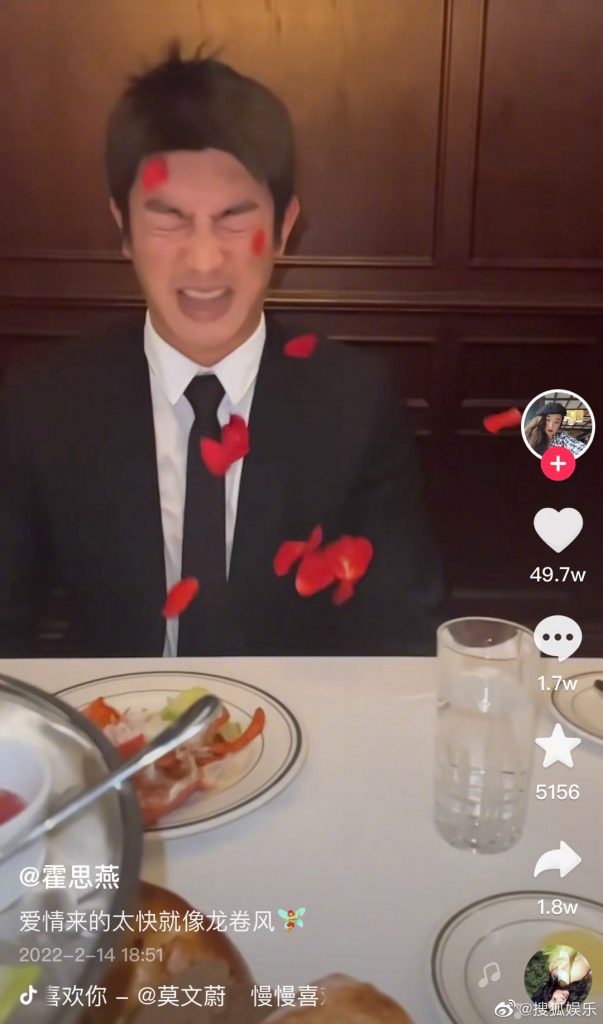Open the spinning music disc
This screenshot has height=1024, width=603.
[557, 975]
